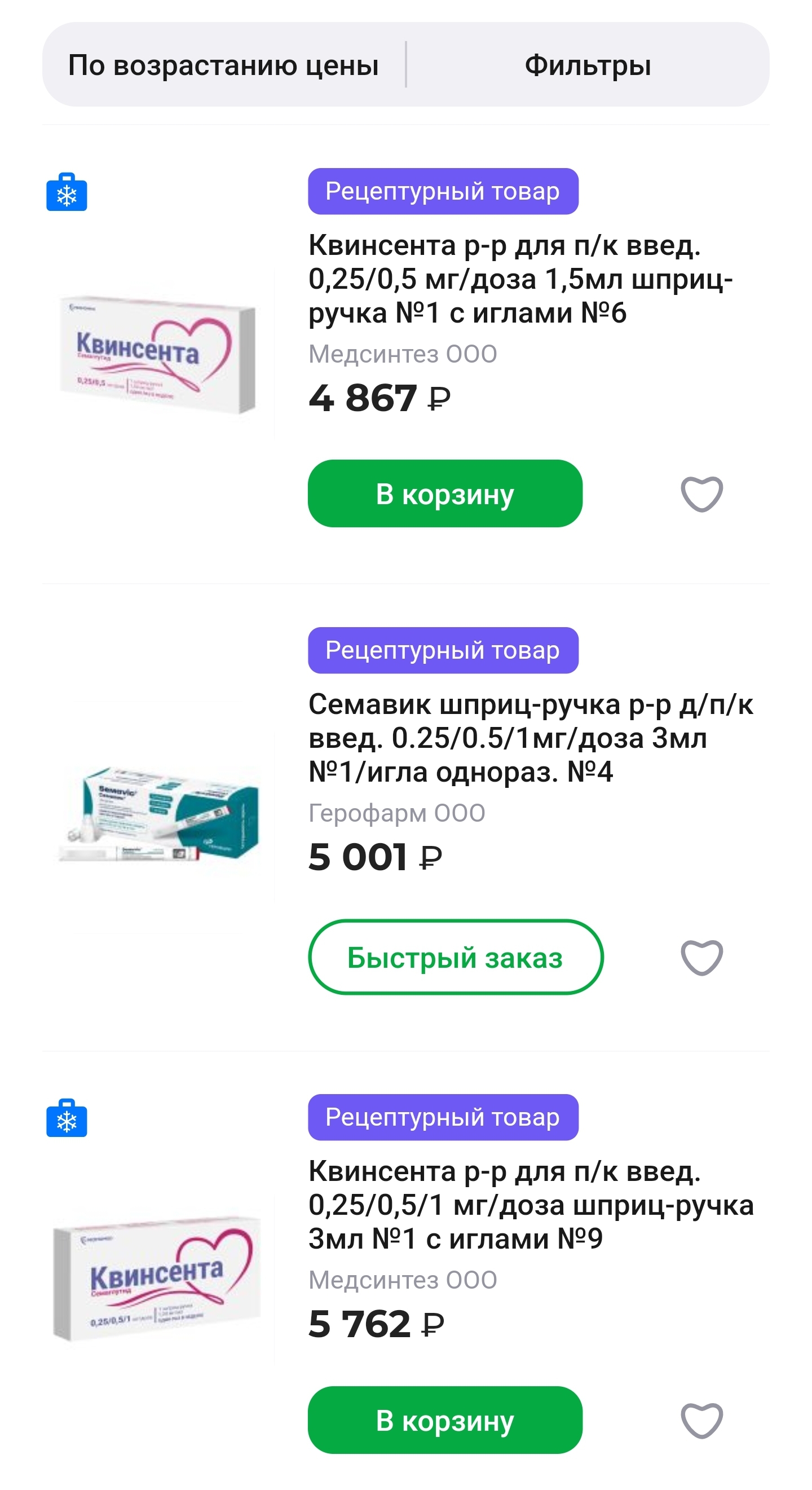This screenshot has width=812, height=1490.
Task: Like the Квинсента 3мл №9 product
Action: coord(701,1420)
